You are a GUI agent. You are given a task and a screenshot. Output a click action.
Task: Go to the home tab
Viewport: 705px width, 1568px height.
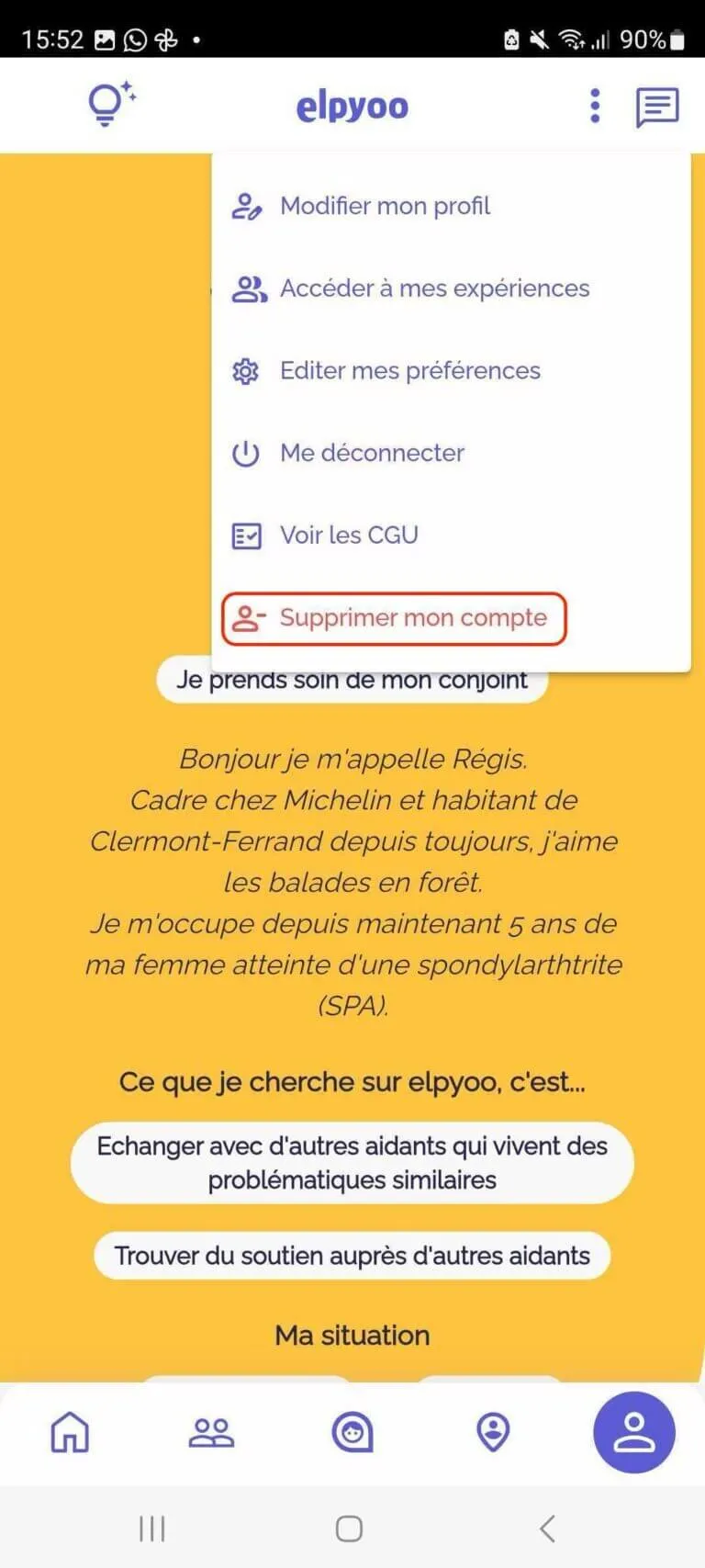click(71, 1431)
